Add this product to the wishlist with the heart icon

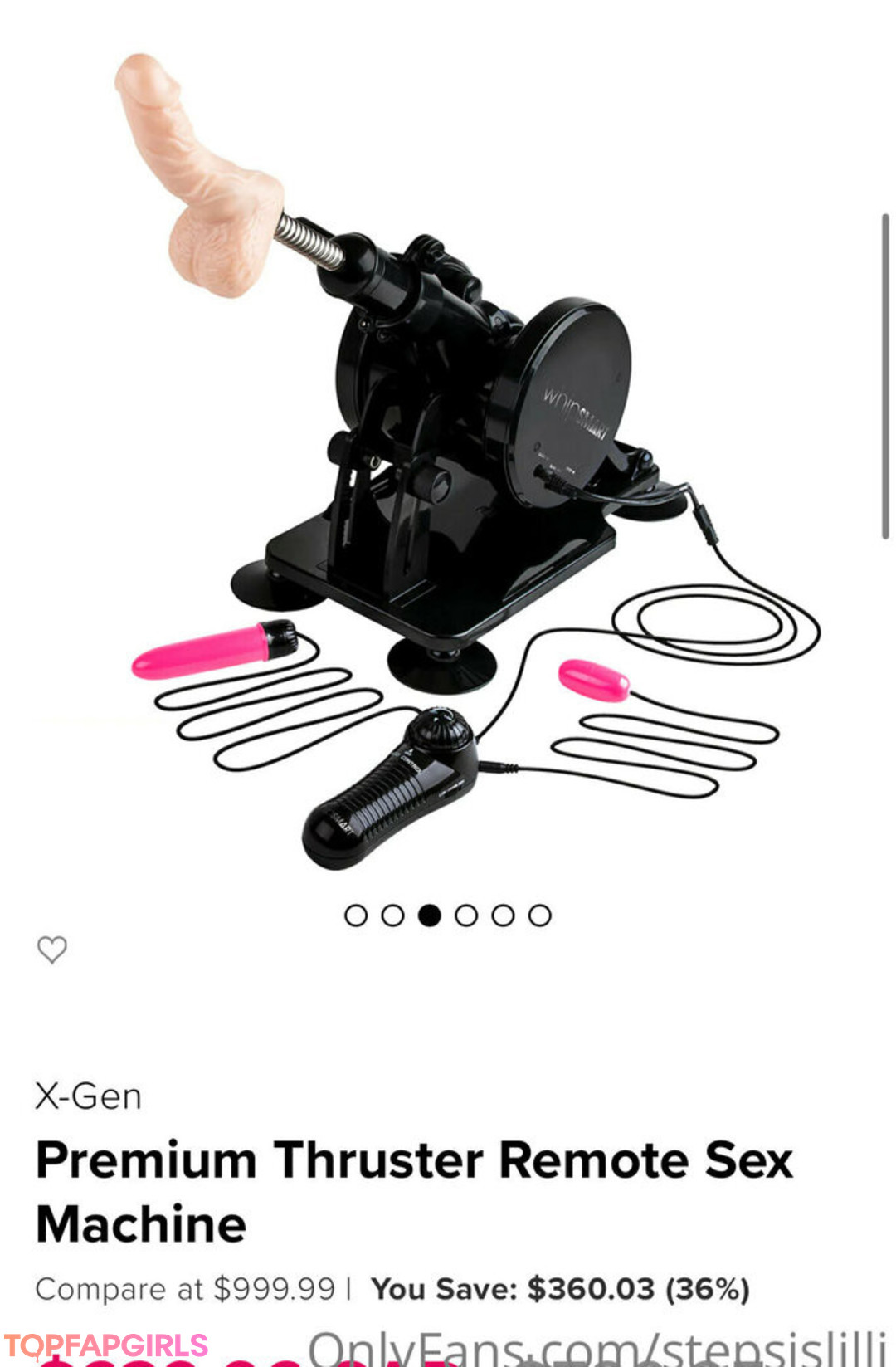[51, 949]
